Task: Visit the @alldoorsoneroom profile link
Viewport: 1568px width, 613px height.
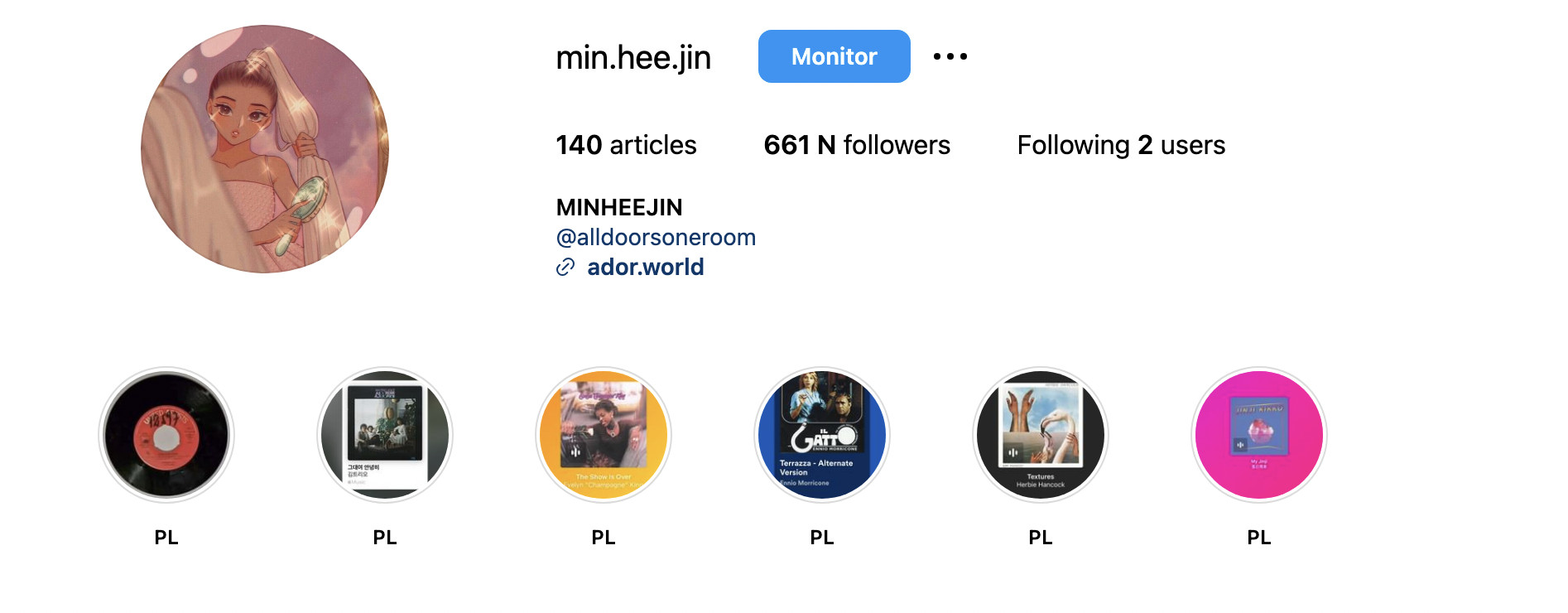Action: click(x=656, y=238)
